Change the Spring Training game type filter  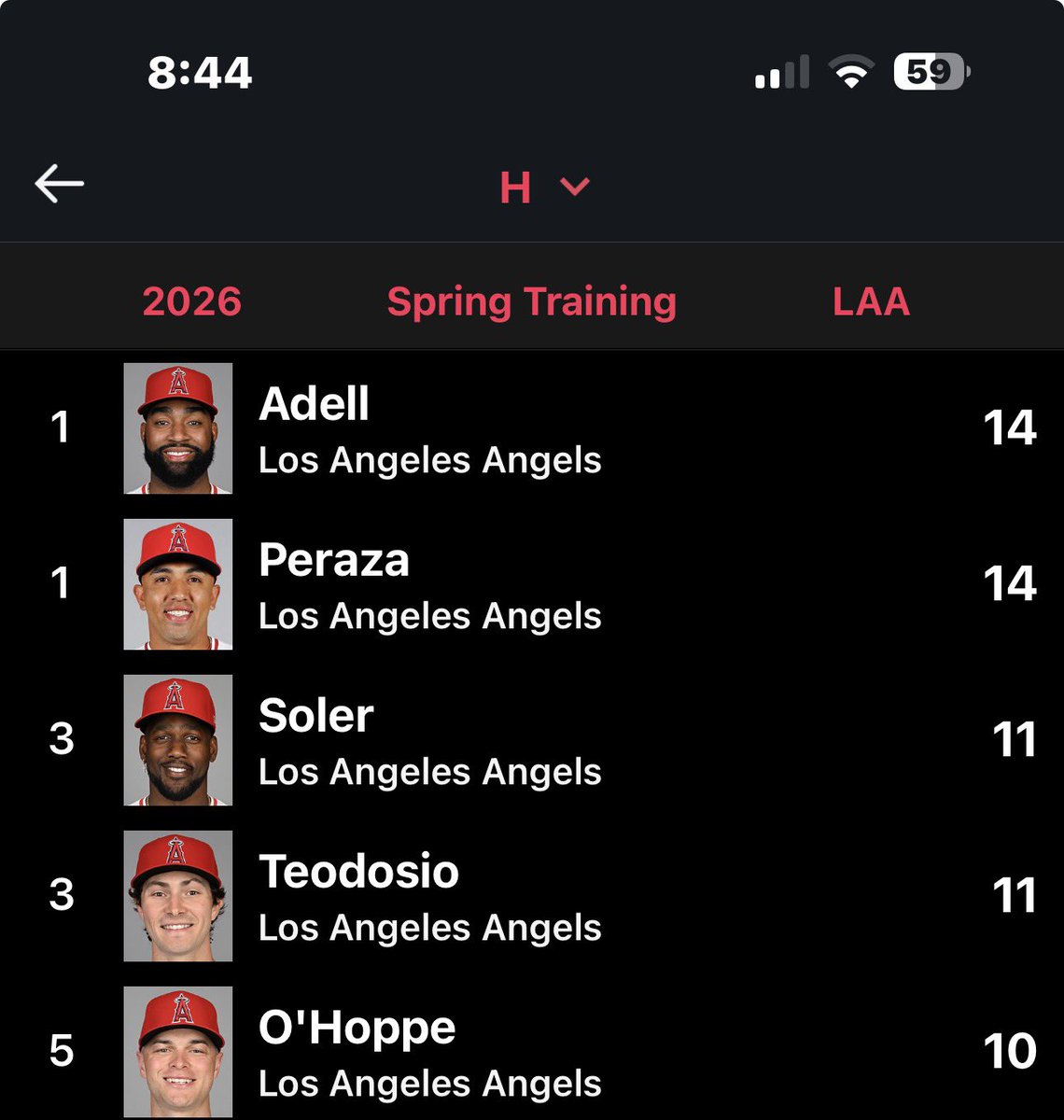coord(531,301)
